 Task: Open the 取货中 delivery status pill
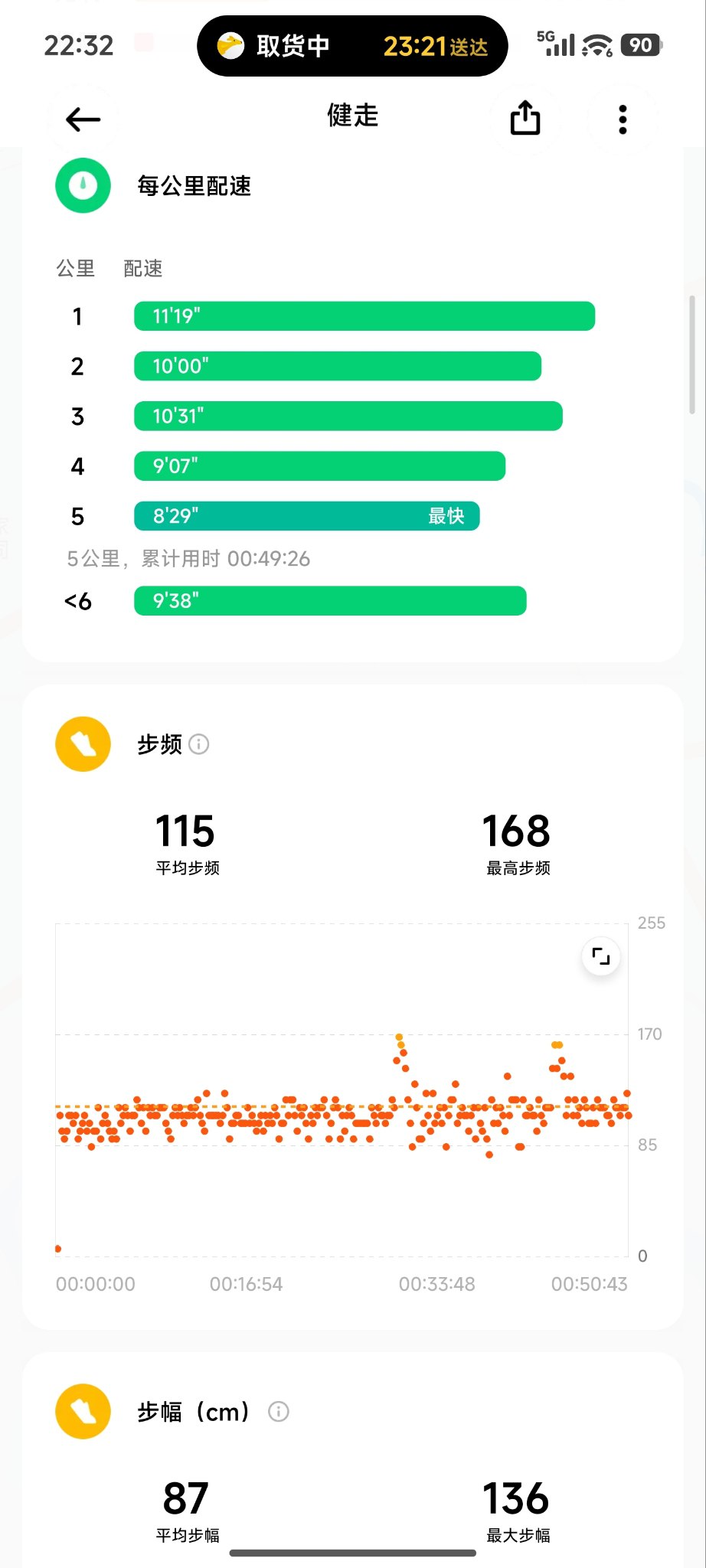[x=352, y=46]
